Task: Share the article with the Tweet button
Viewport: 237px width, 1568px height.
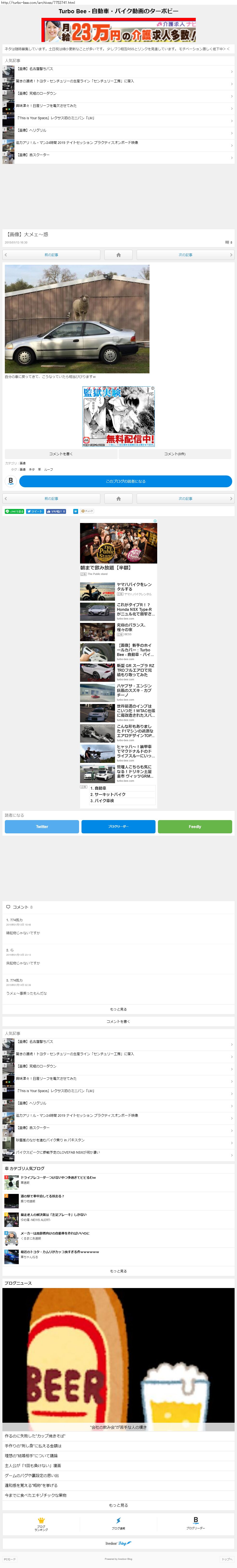Action: pyautogui.click(x=35, y=511)
